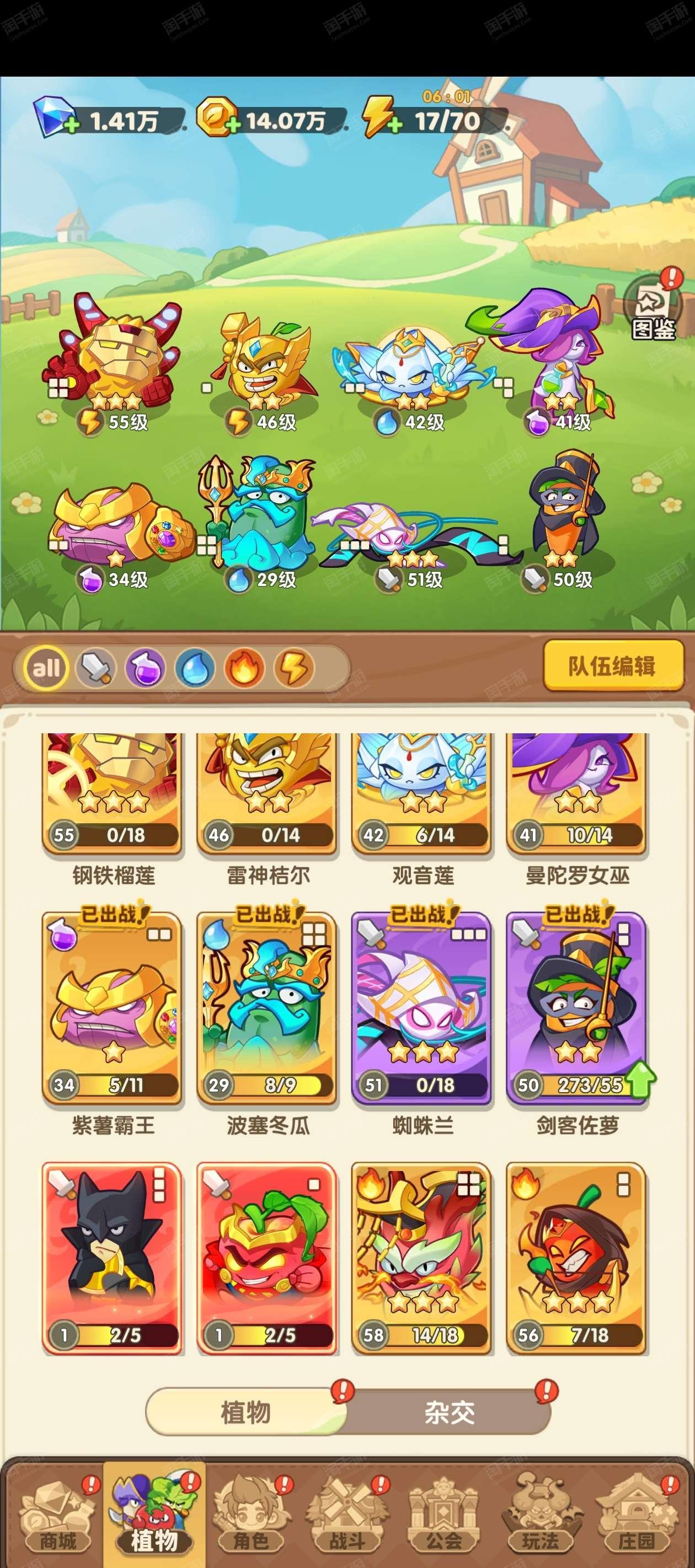695x1568 pixels.
Task: Switch to the 杂交 tab
Action: pyautogui.click(x=450, y=1412)
